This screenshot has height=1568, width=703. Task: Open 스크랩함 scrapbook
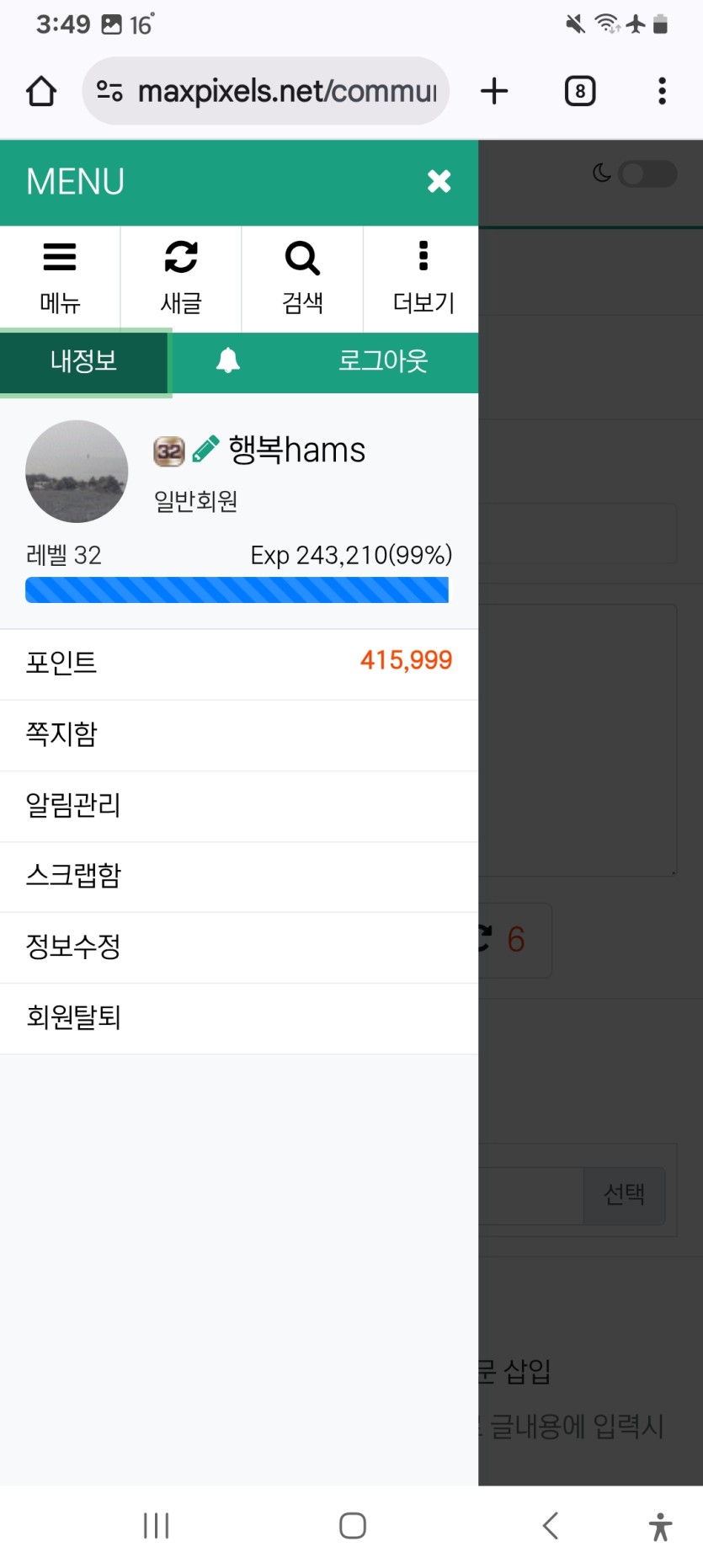pyautogui.click(x=239, y=876)
